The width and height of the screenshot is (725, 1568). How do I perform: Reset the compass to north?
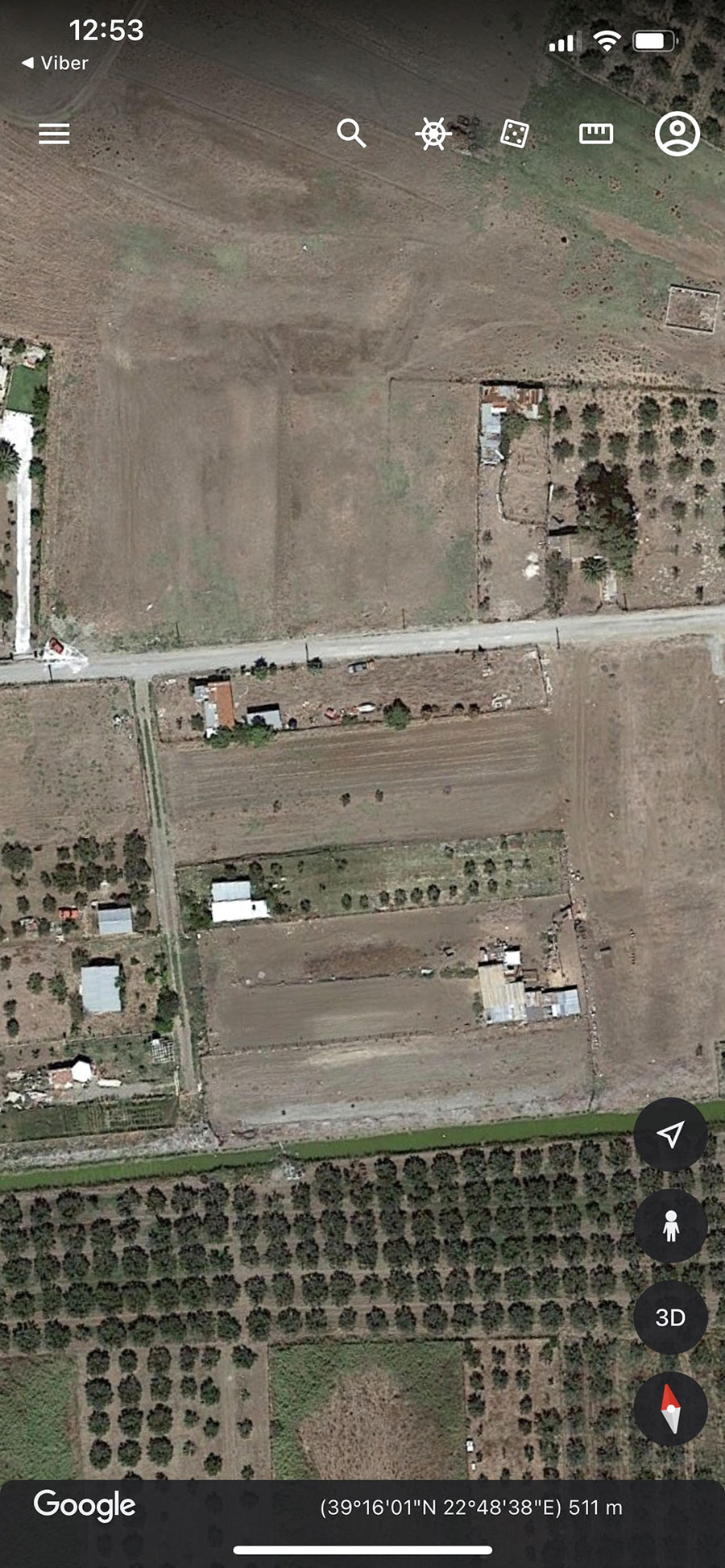670,1408
